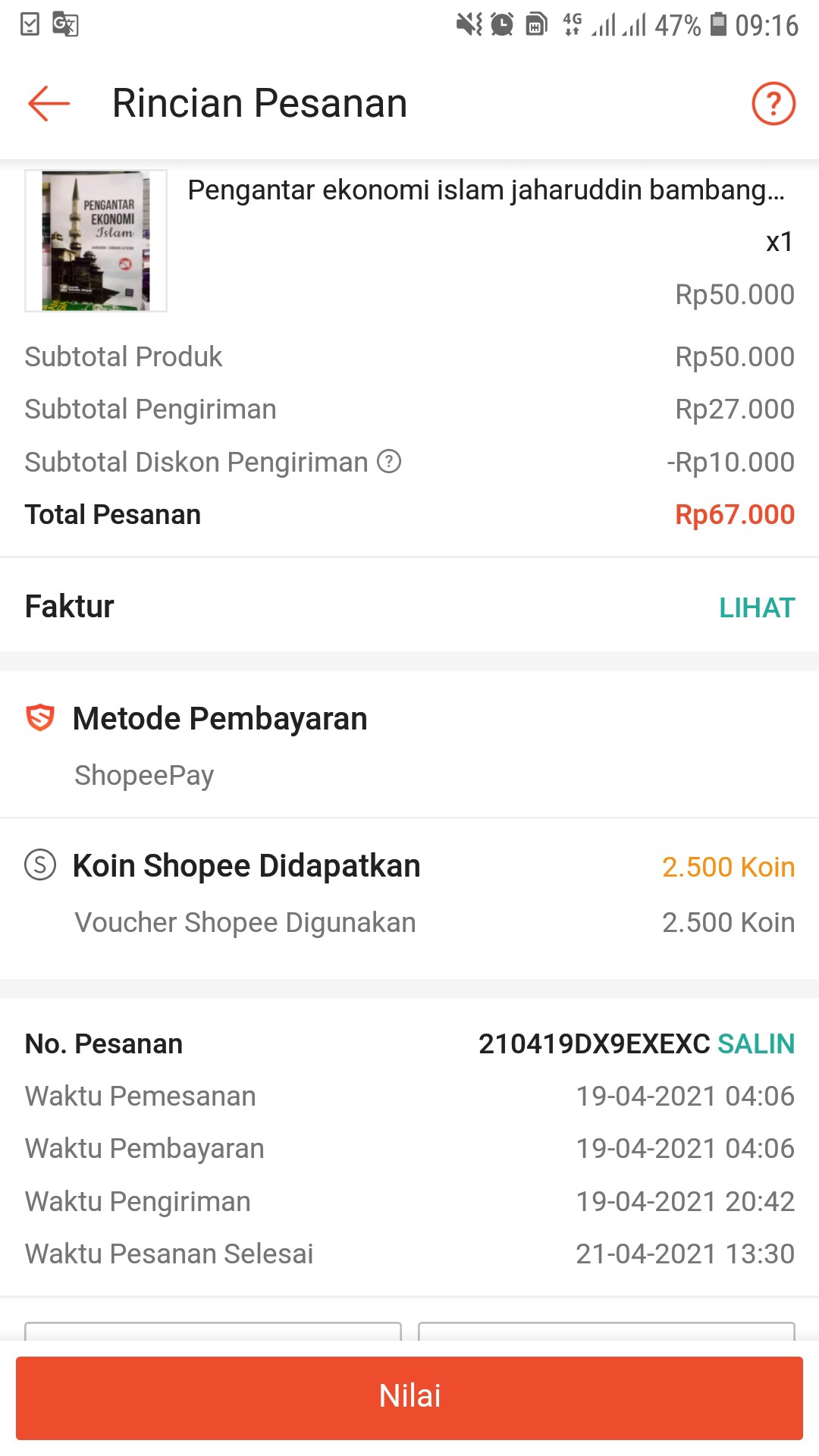Open the Google Translate notification icon

64,25
